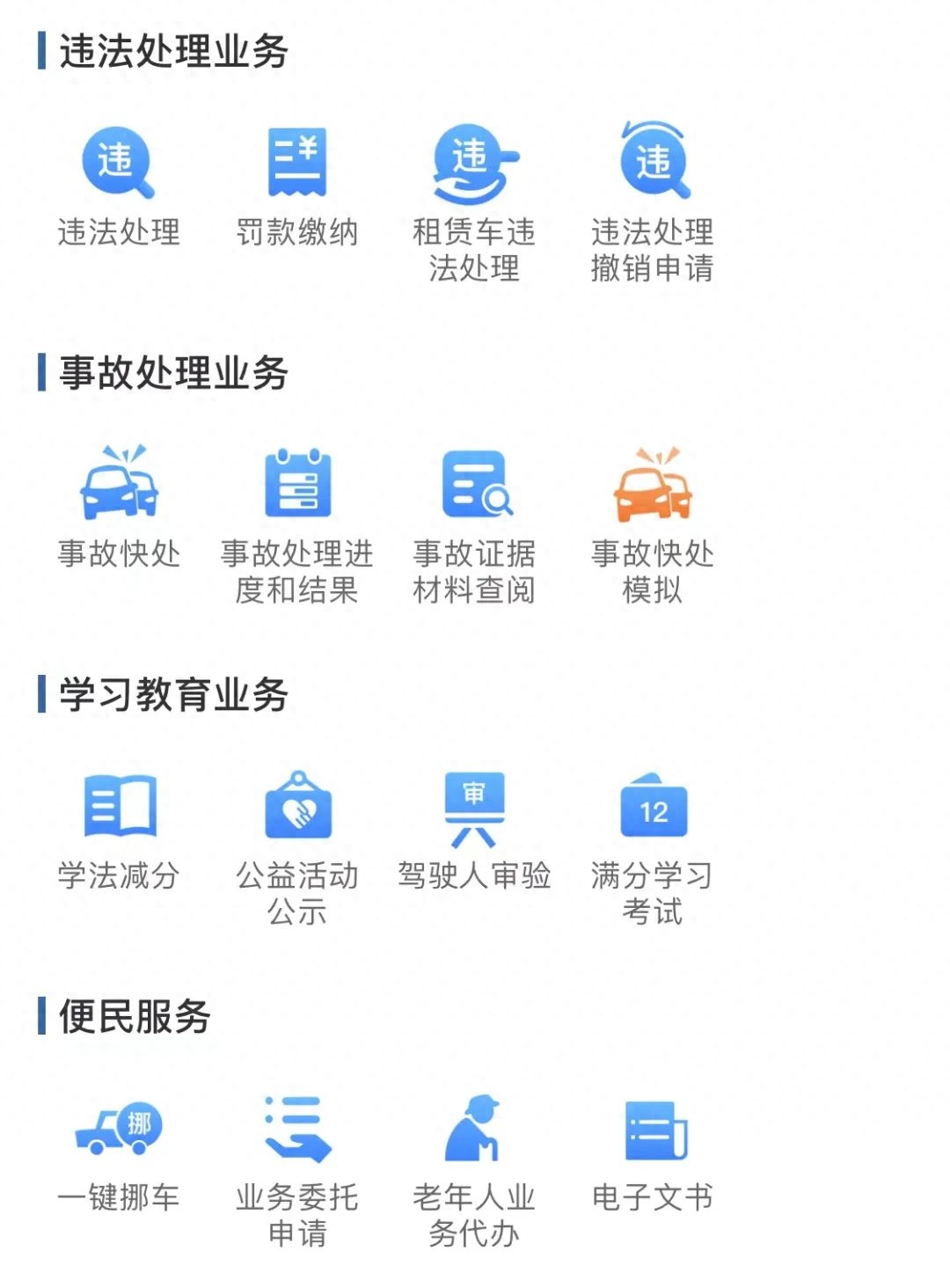Check 事故处理进度和结果
The height and width of the screenshot is (1288, 950).
297,485
